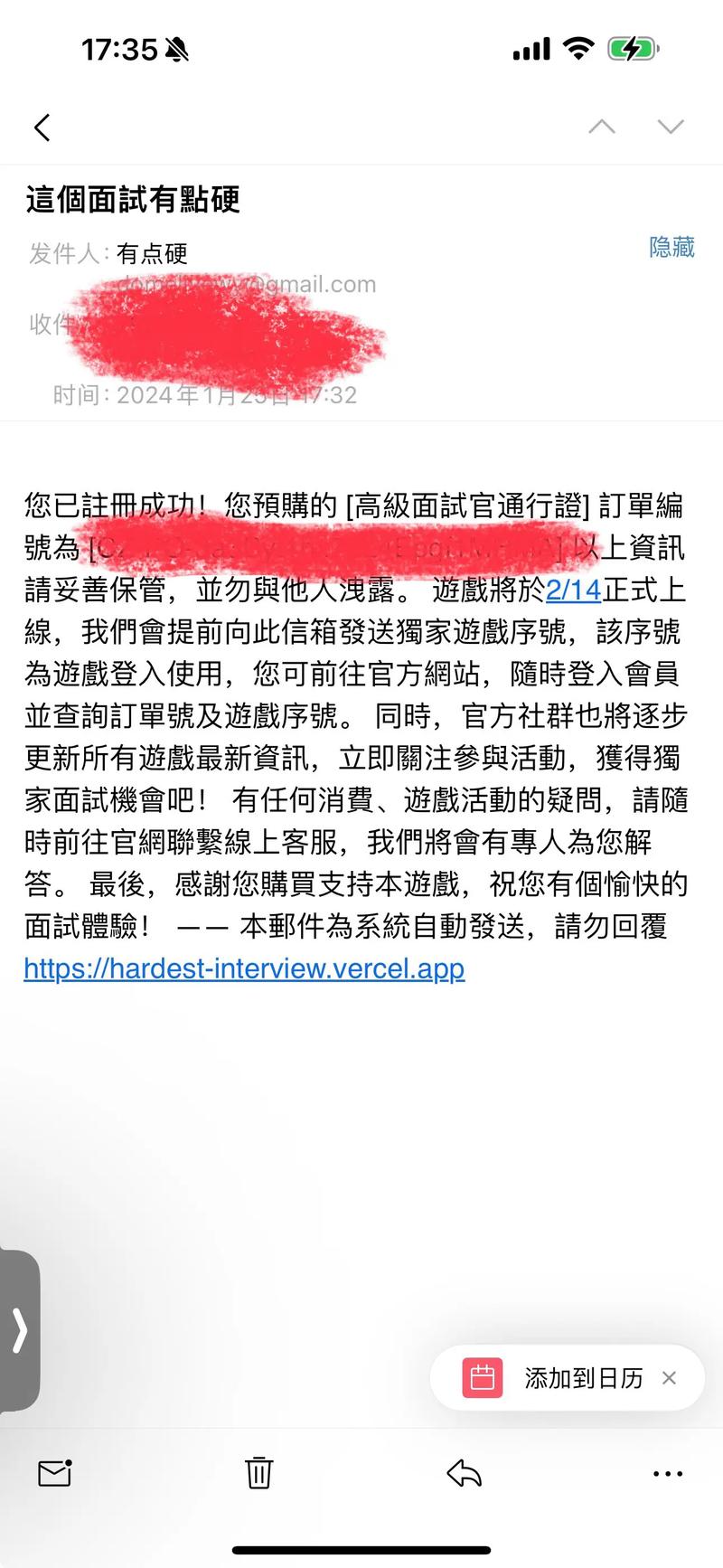This screenshot has width=723, height=1568.
Task: Open the 2/14 date link
Action: click(574, 590)
